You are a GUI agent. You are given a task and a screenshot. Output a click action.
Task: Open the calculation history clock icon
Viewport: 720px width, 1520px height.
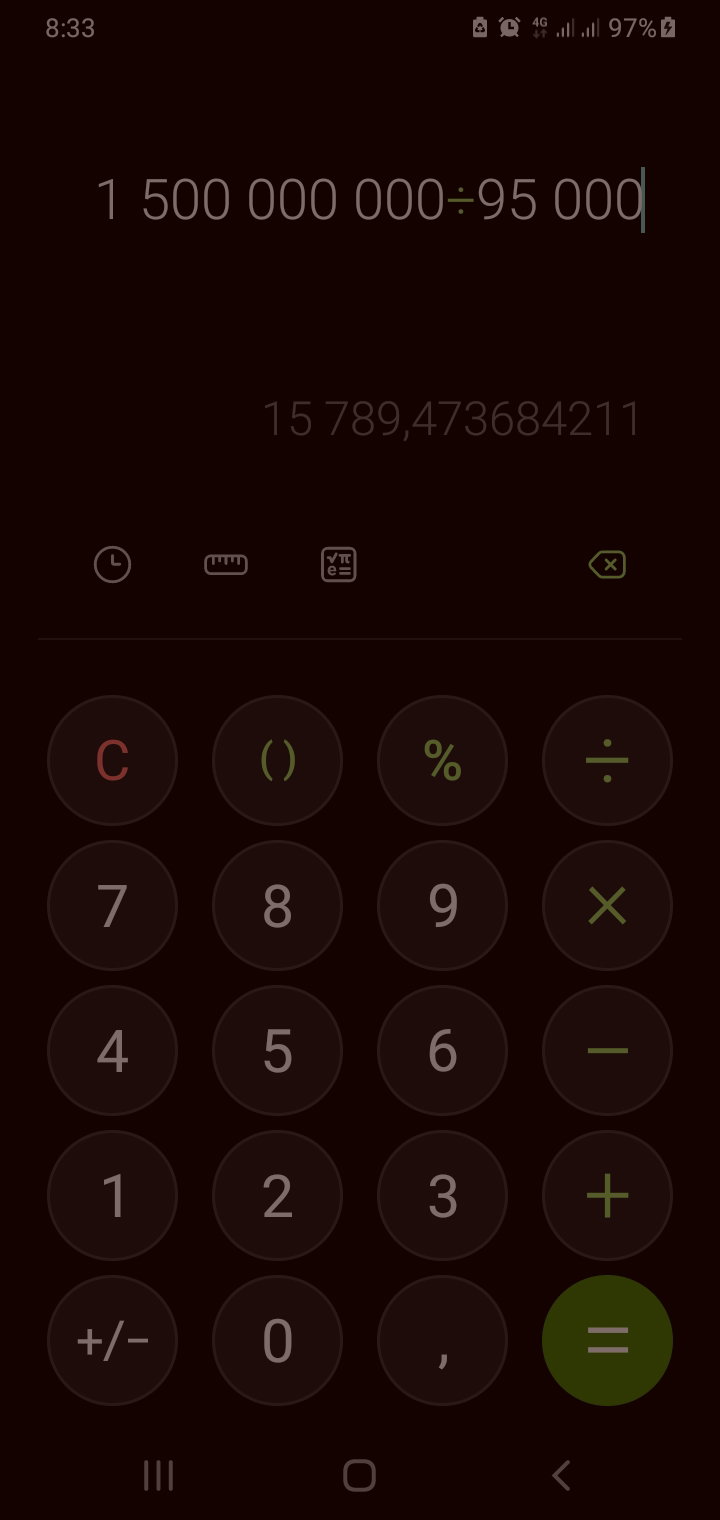point(112,565)
